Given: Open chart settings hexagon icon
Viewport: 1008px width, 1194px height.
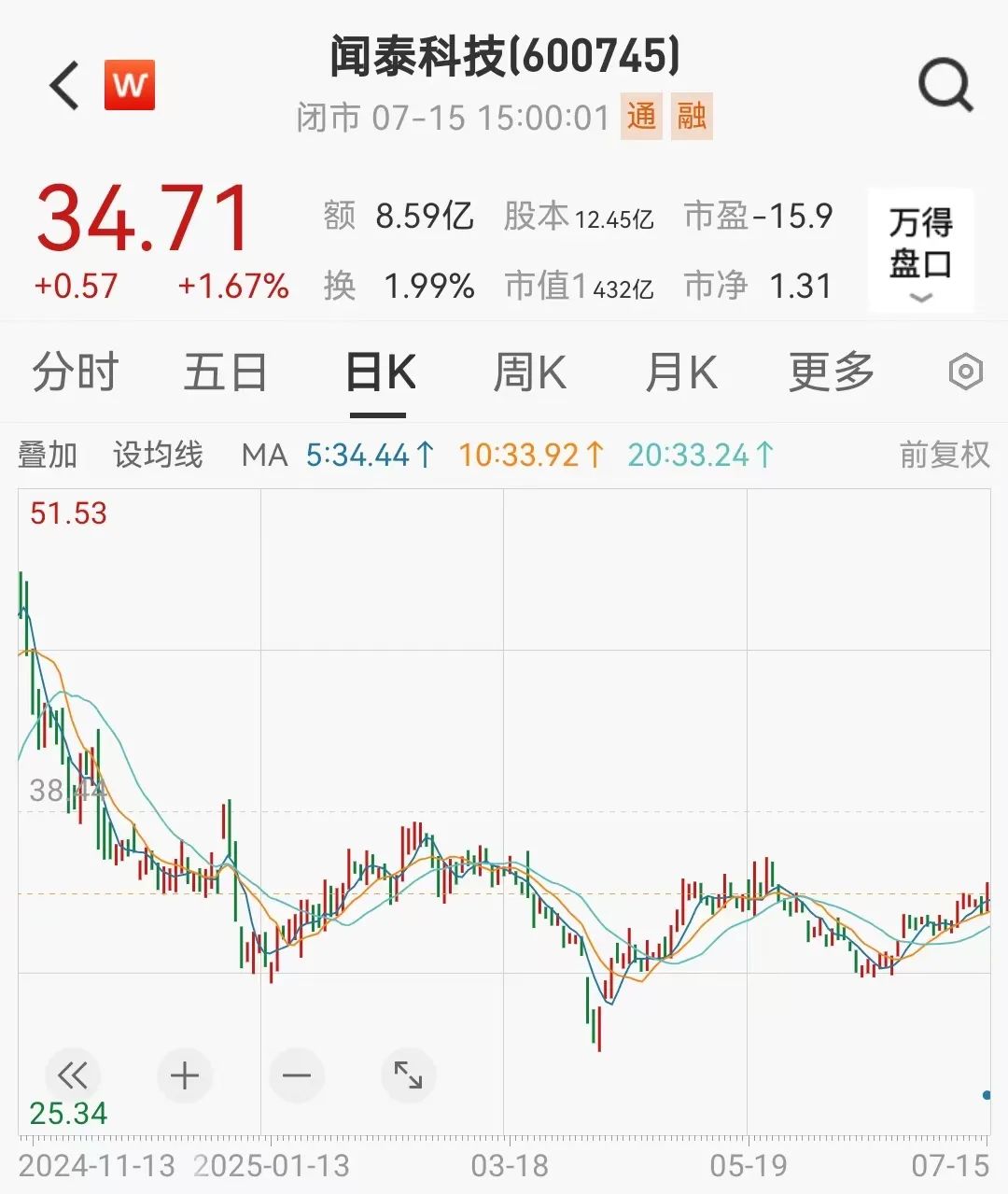Looking at the screenshot, I should coord(965,372).
